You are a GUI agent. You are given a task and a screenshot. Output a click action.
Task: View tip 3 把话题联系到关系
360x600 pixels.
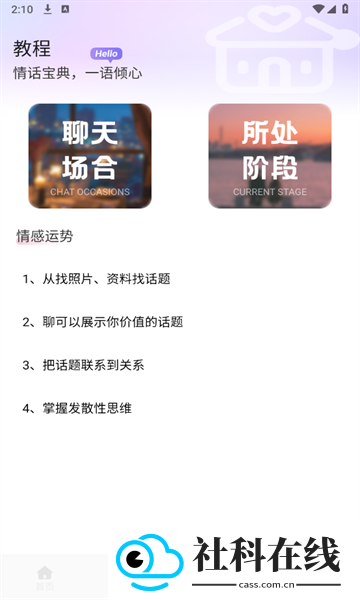tap(83, 365)
